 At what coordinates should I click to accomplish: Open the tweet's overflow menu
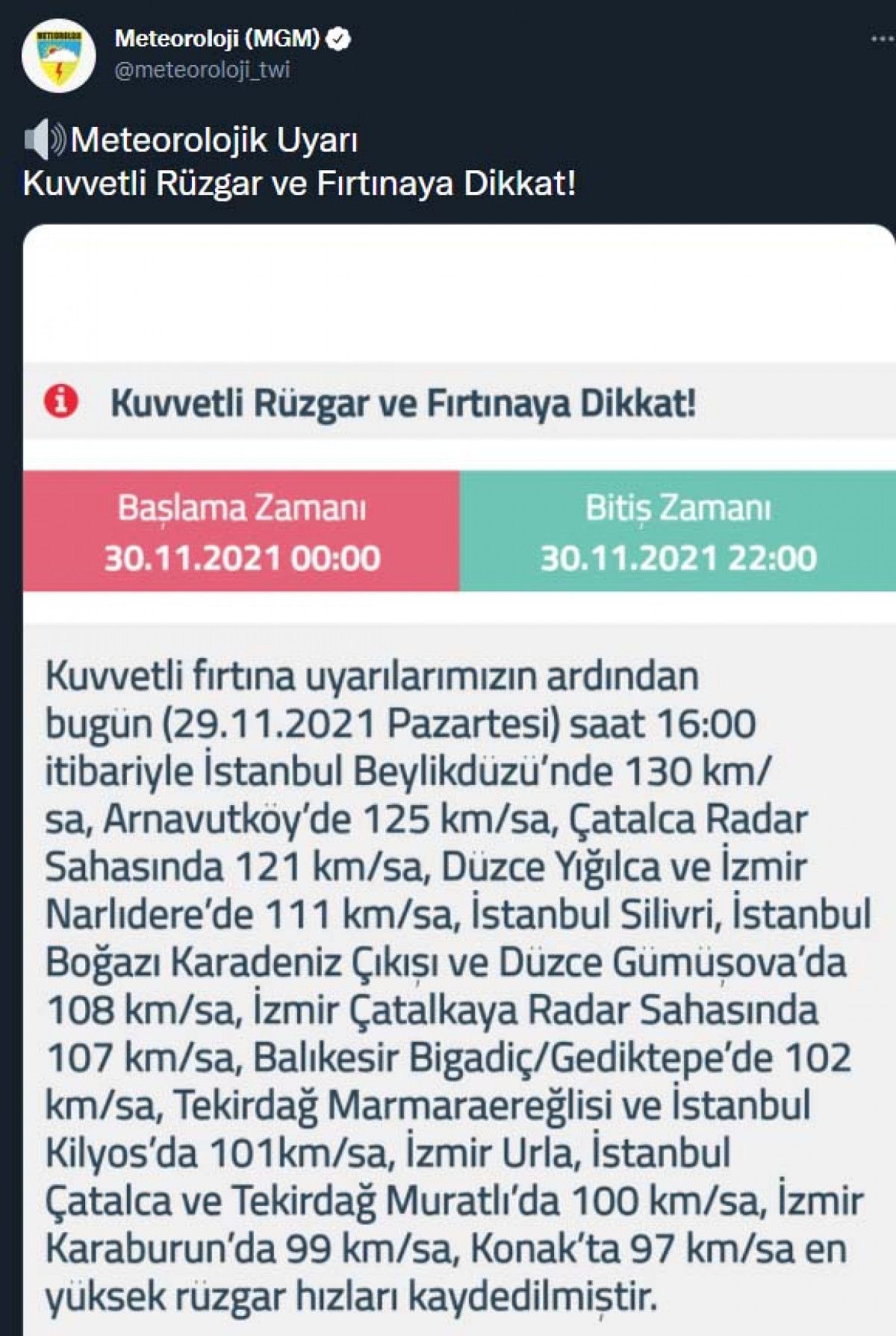click(x=883, y=39)
